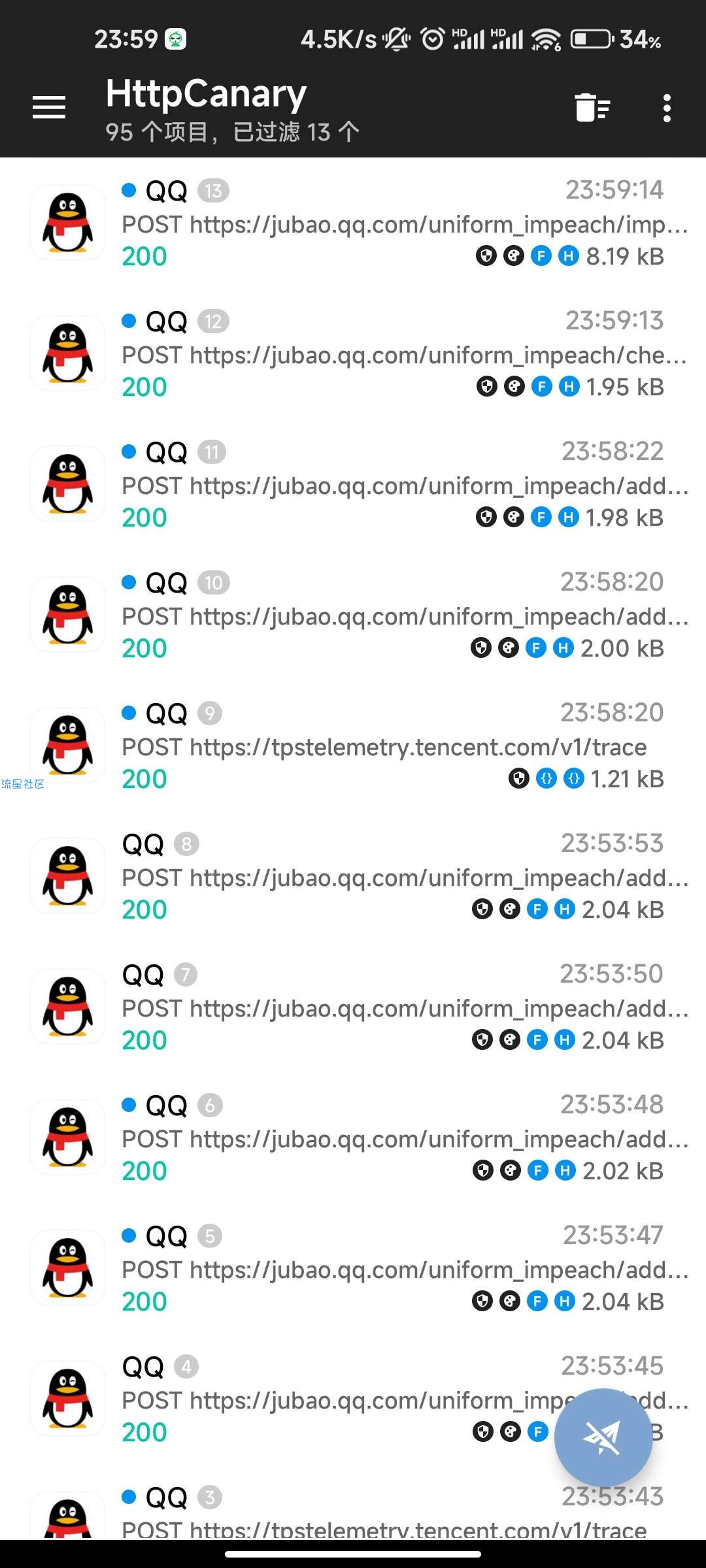Open tpstelemetry trace request number 9
The height and width of the screenshot is (1568, 706).
392,746
